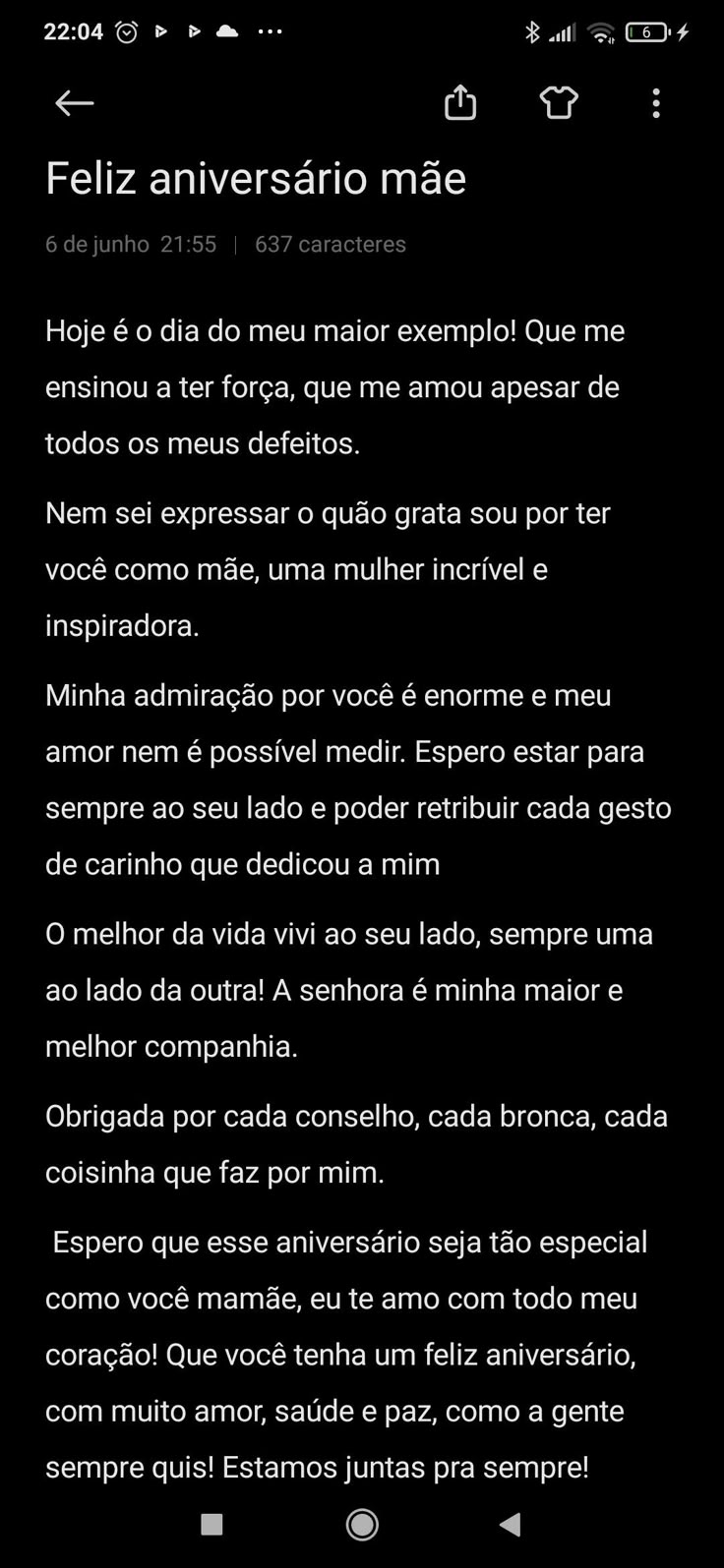Tap the title 'Feliz aniversário mãe'
Screen dimensions: 724x1568
point(255,178)
